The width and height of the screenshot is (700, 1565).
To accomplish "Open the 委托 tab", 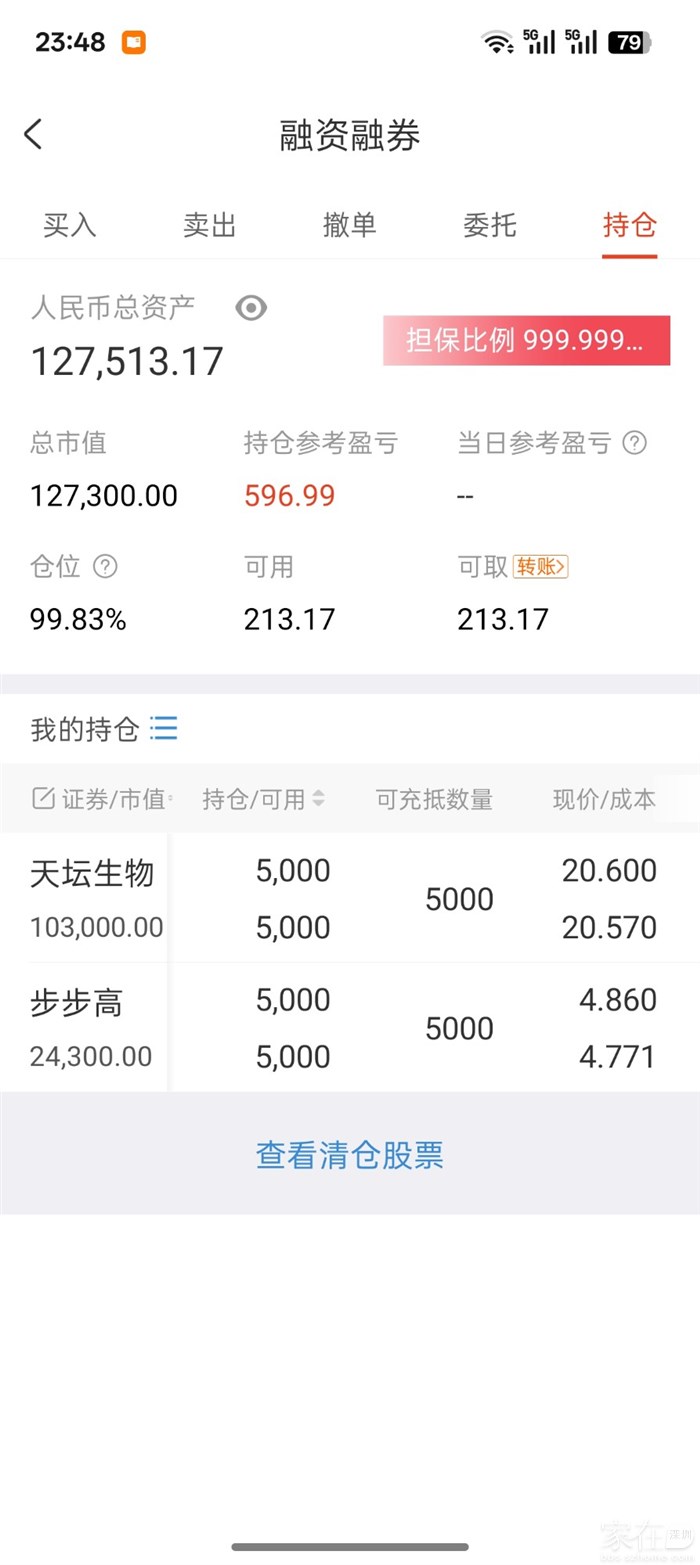I will pos(489,225).
